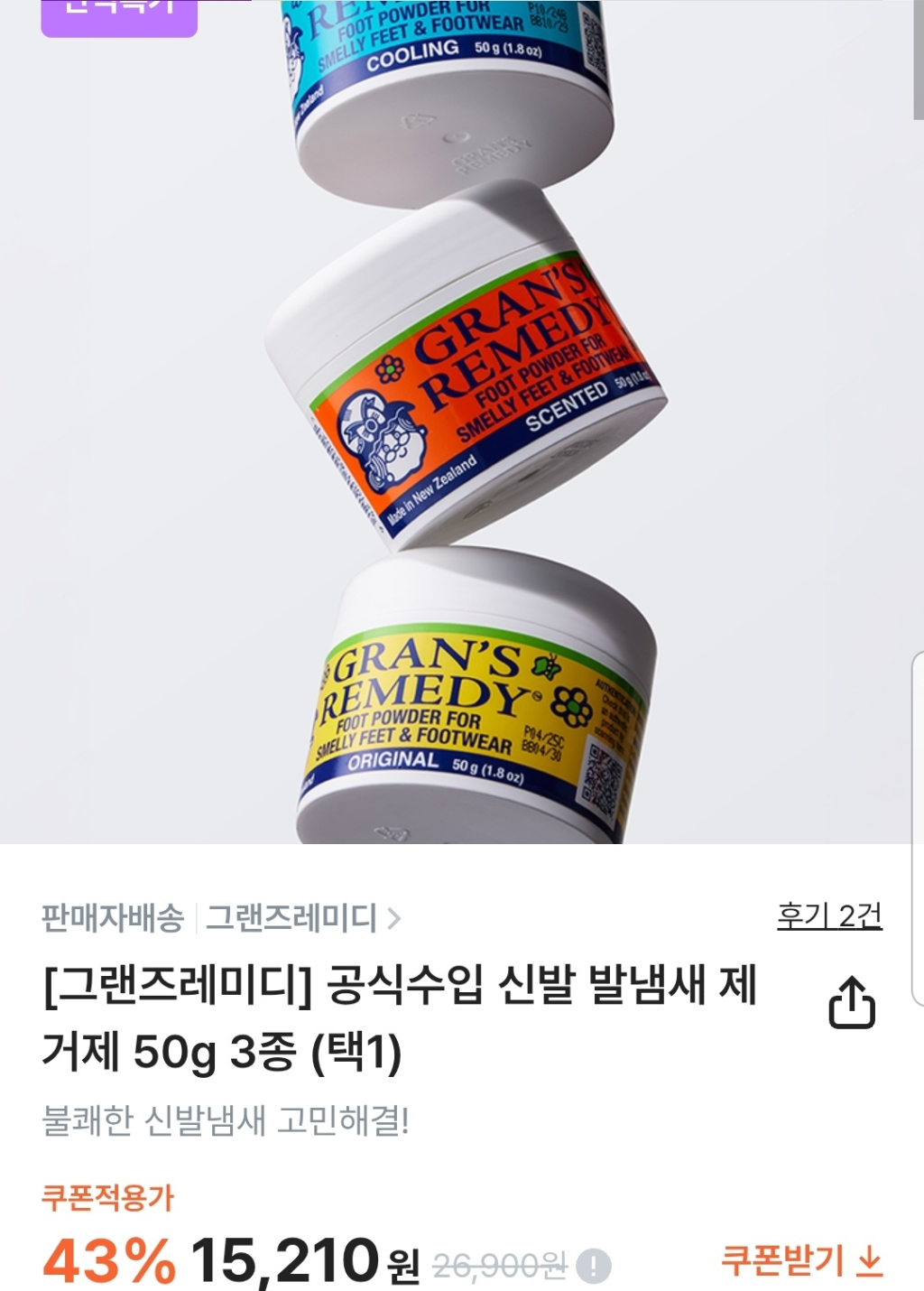Share this product

[852, 1002]
